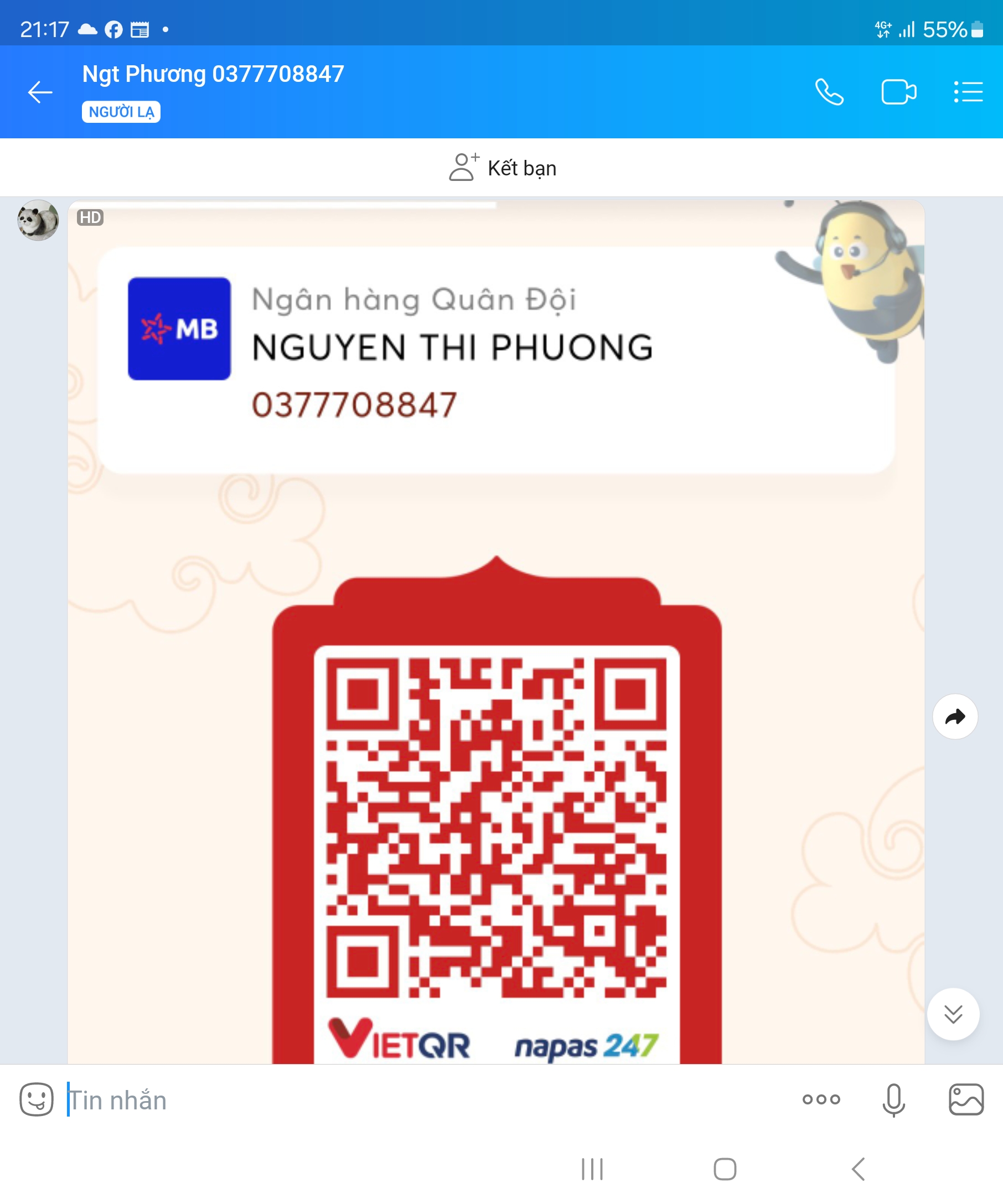Viewport: 1003px width, 1204px height.
Task: Open the received MB bank QR image
Action: pos(495,631)
